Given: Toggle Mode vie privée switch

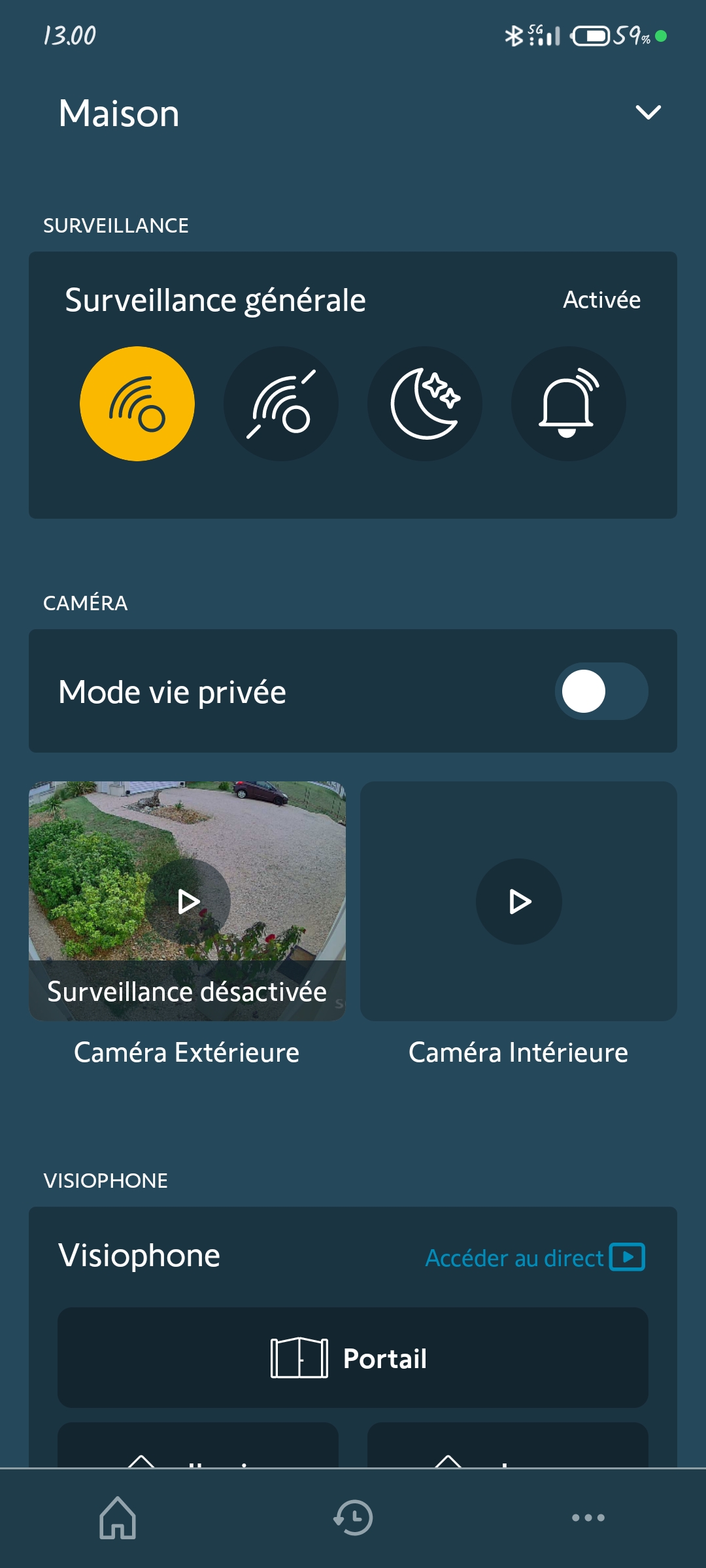Looking at the screenshot, I should pos(601,691).
